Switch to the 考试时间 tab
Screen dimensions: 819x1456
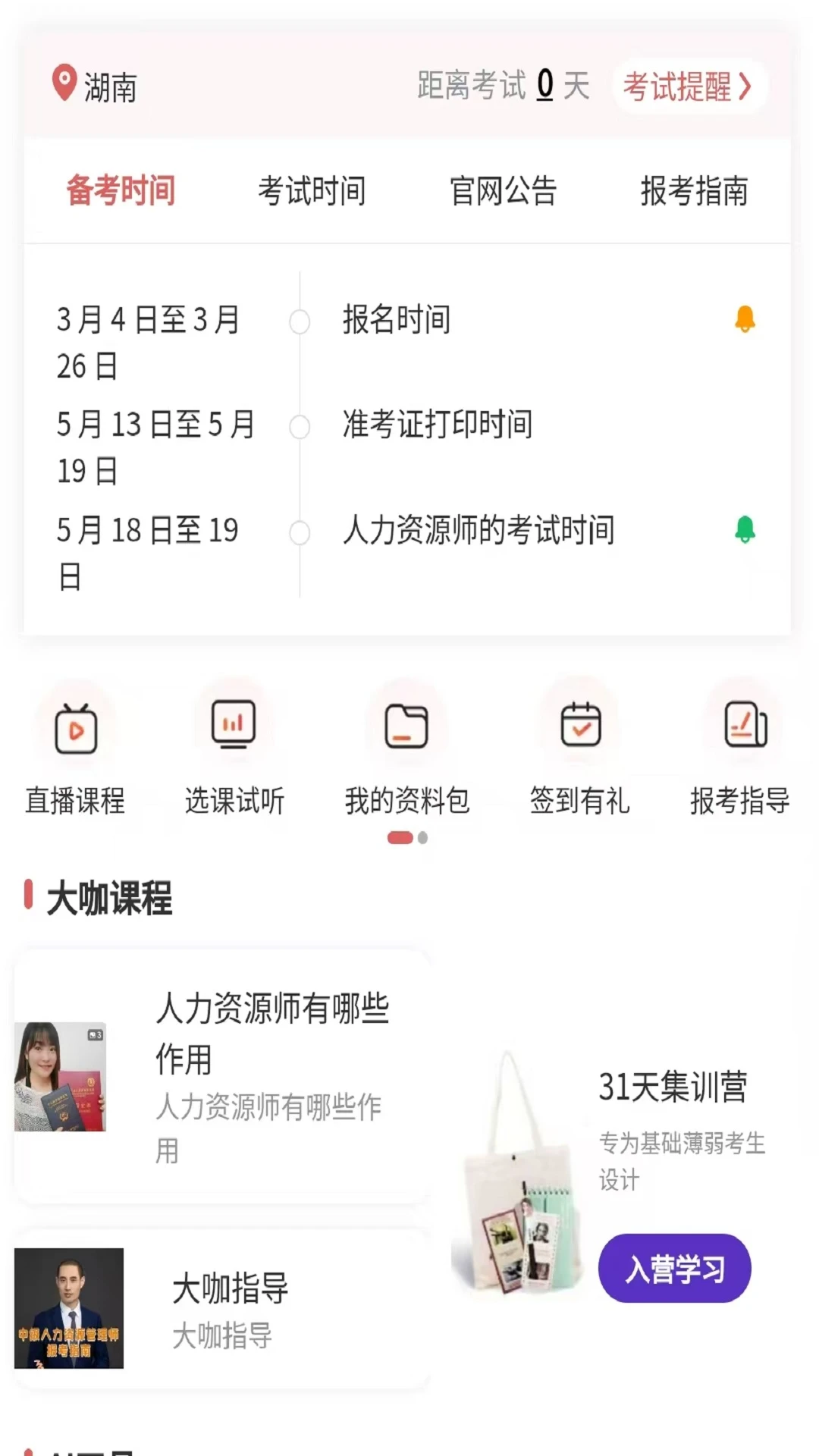[x=313, y=191]
